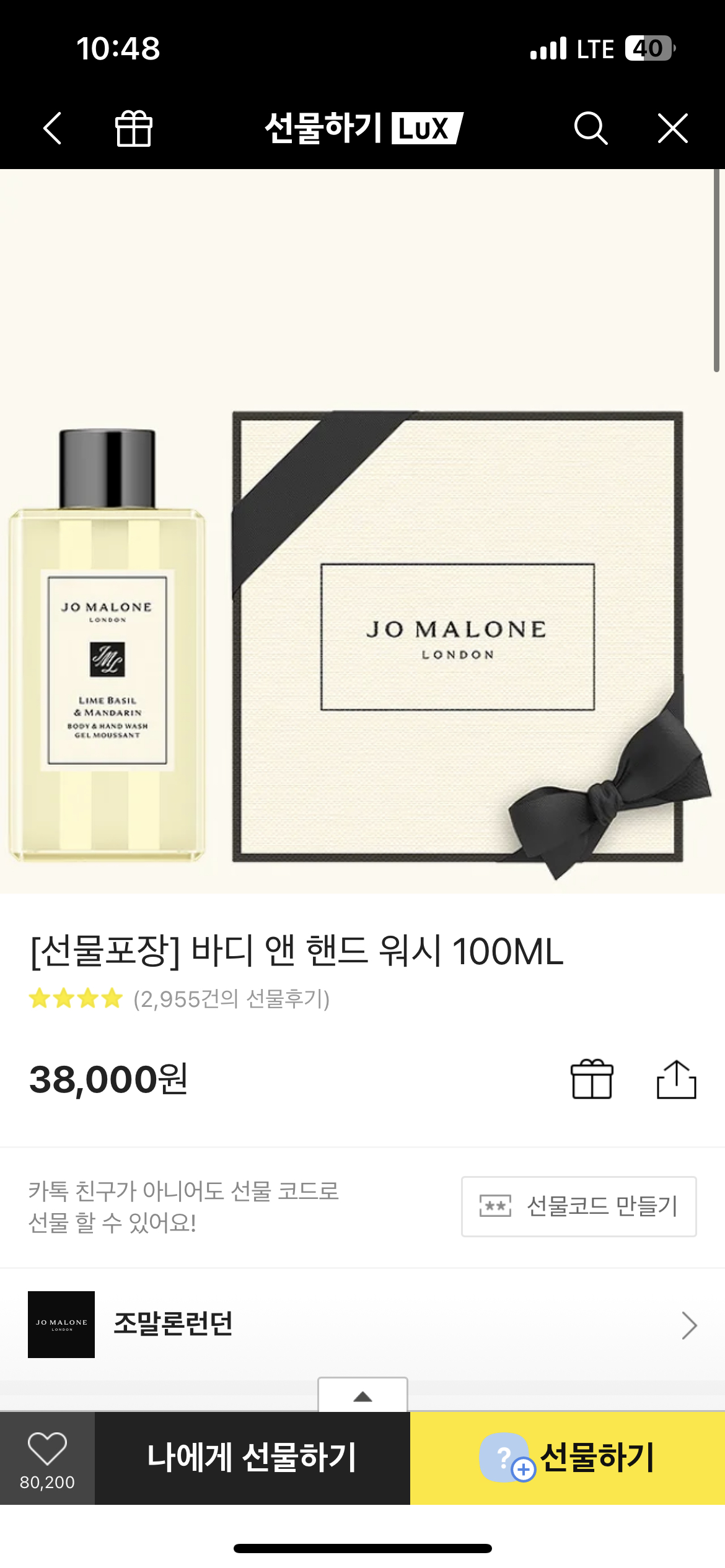
Task: Open search with the magnifier icon
Action: coord(590,128)
